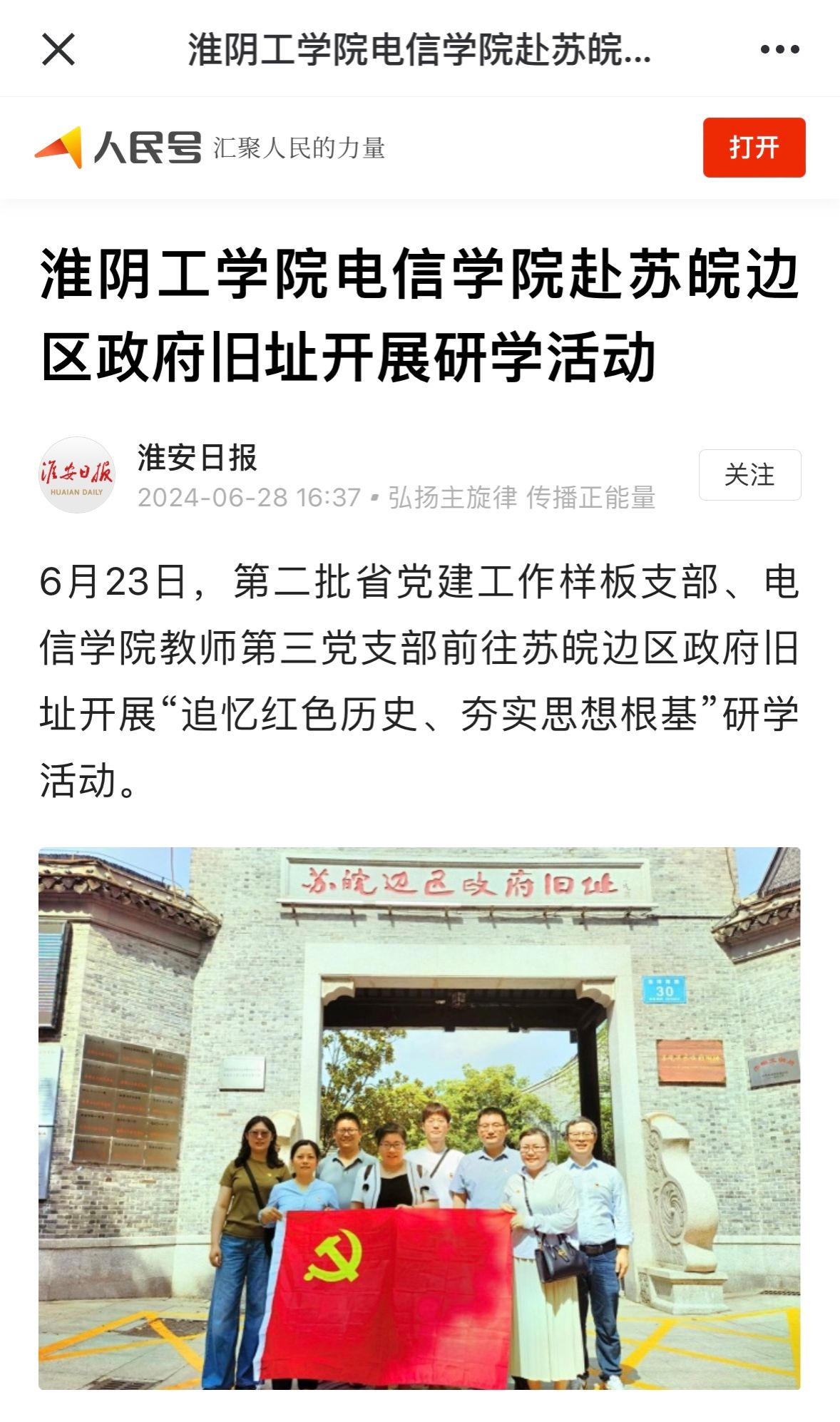Open the 淮安日报 publisher avatar

coord(76,475)
